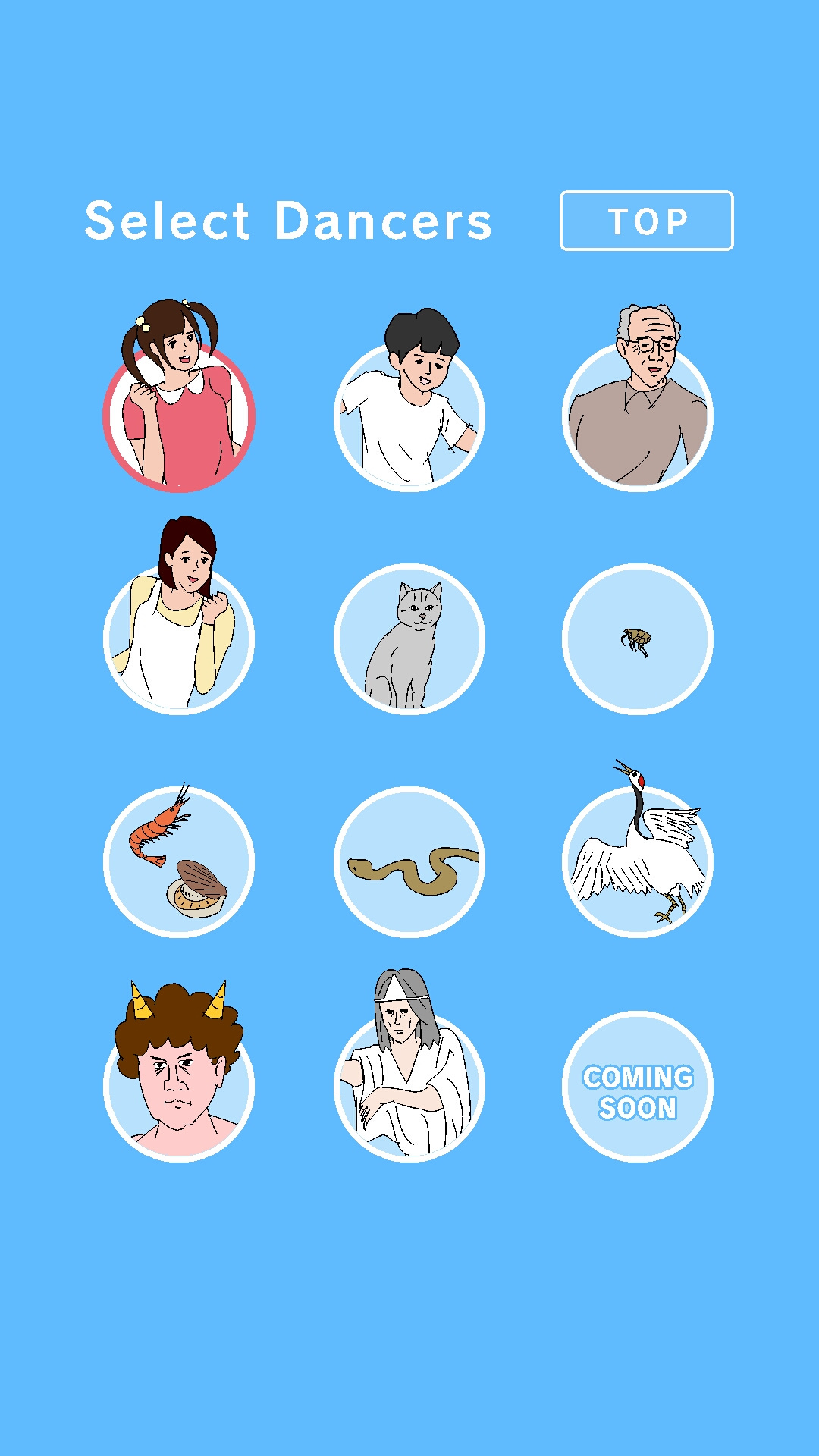
Task: Choose the boy in white t-shirt dancer
Action: pos(409,406)
